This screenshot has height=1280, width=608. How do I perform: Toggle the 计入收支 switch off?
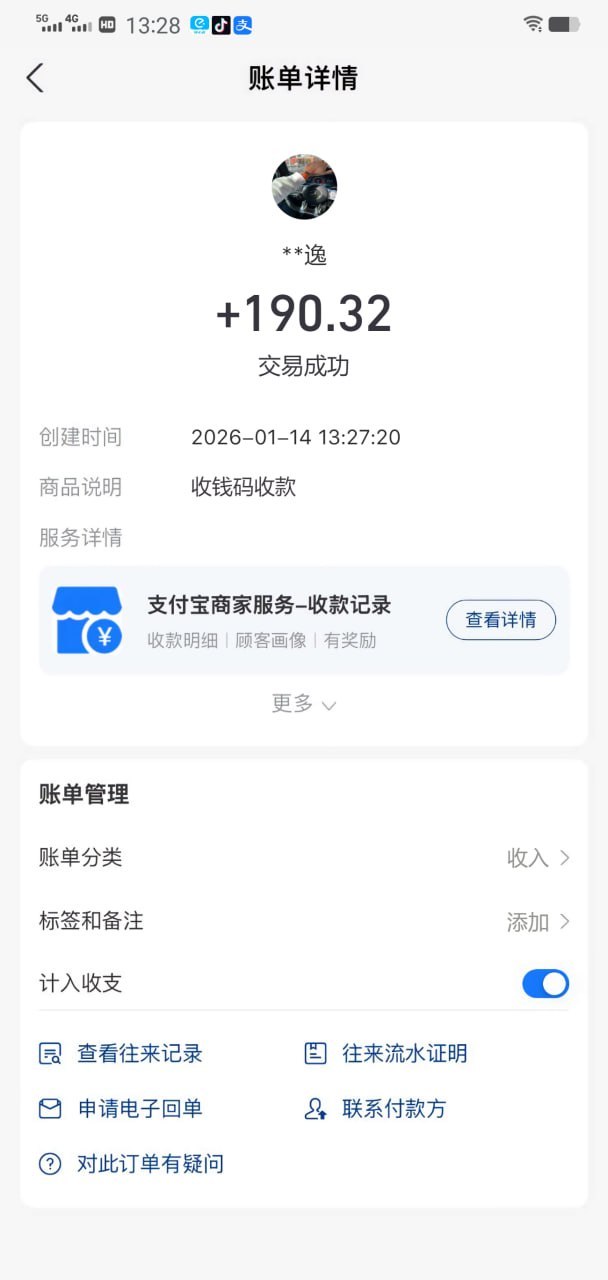[545, 984]
